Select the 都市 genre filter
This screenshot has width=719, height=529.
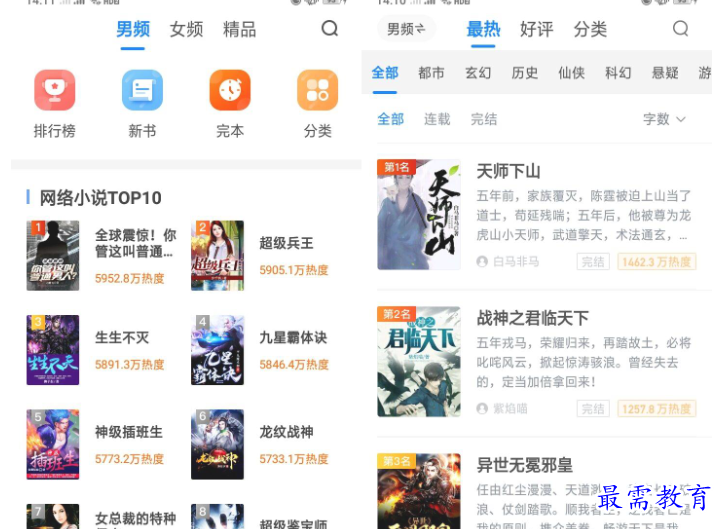point(431,73)
